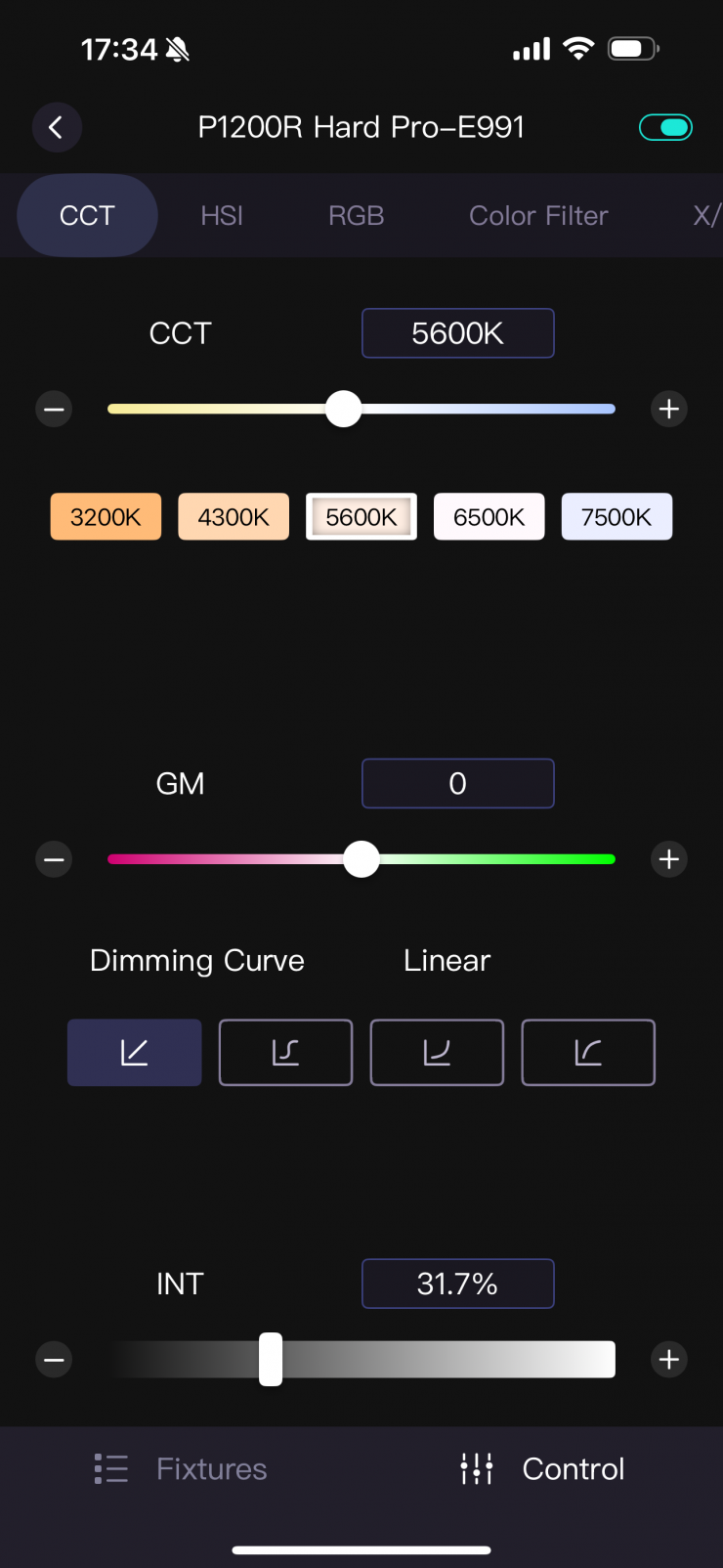Go back with the back arrow
This screenshot has height=1568, width=723.
click(x=56, y=127)
